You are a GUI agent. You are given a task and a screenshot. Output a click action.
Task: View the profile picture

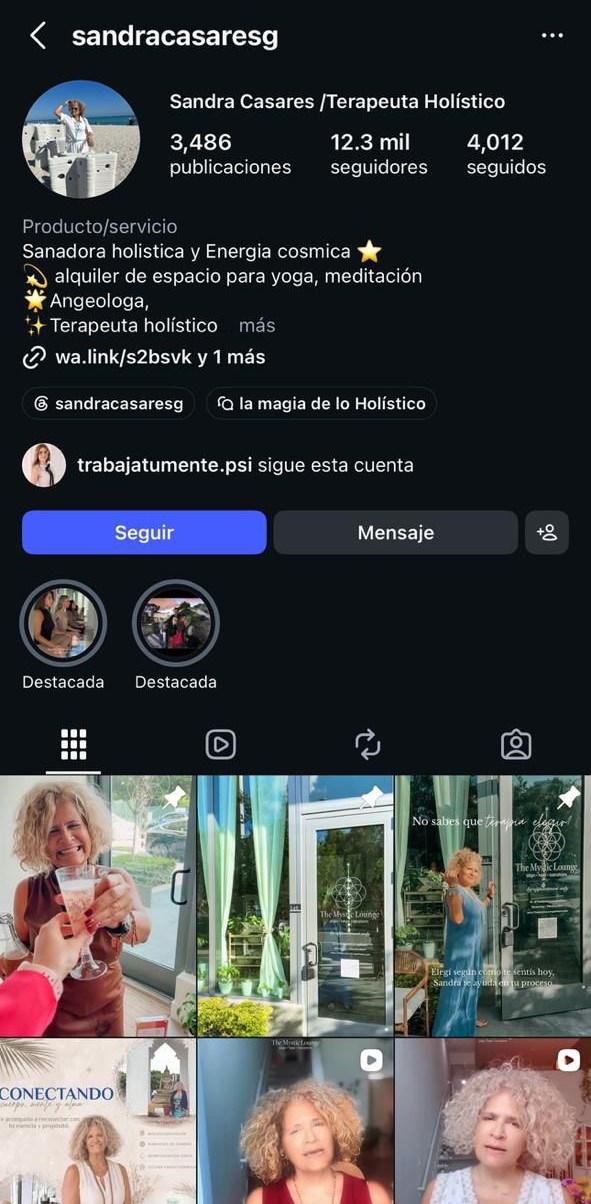click(81, 139)
